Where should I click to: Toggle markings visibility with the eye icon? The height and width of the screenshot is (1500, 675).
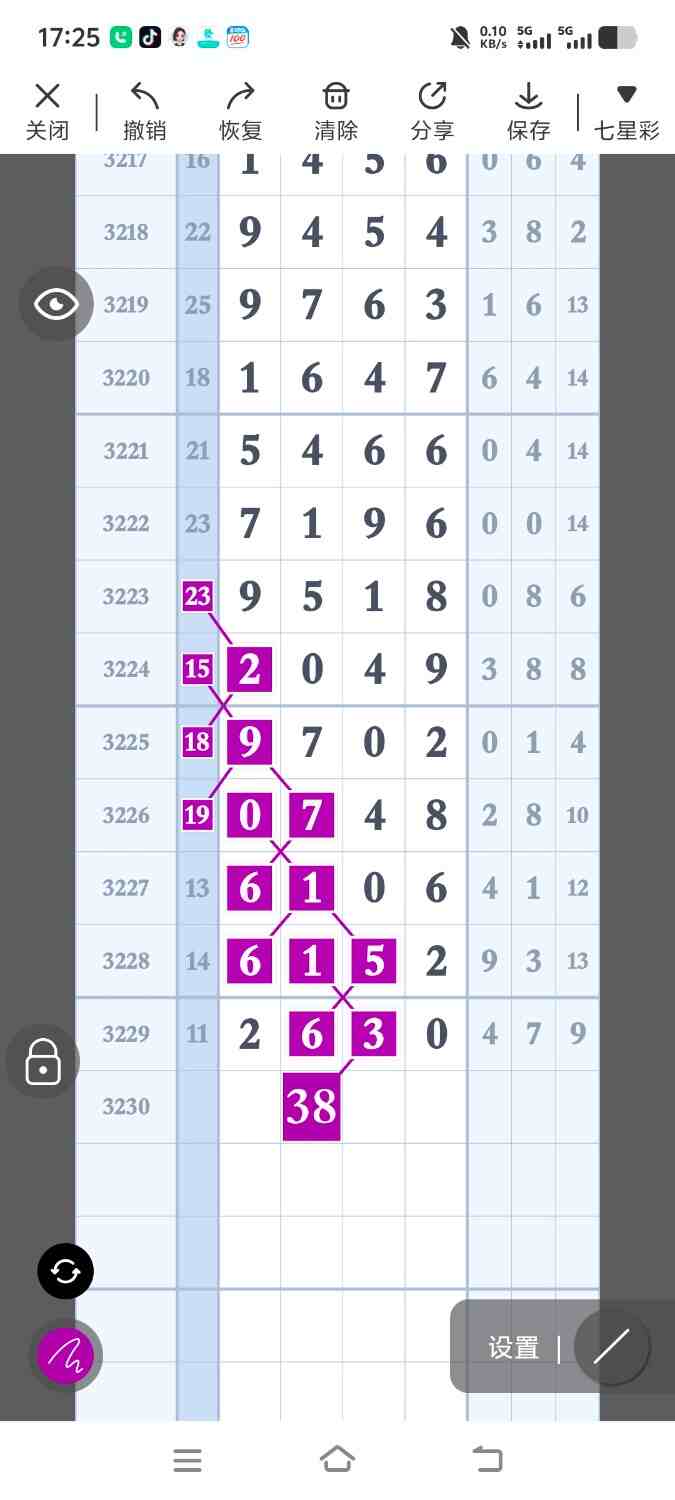(x=56, y=304)
